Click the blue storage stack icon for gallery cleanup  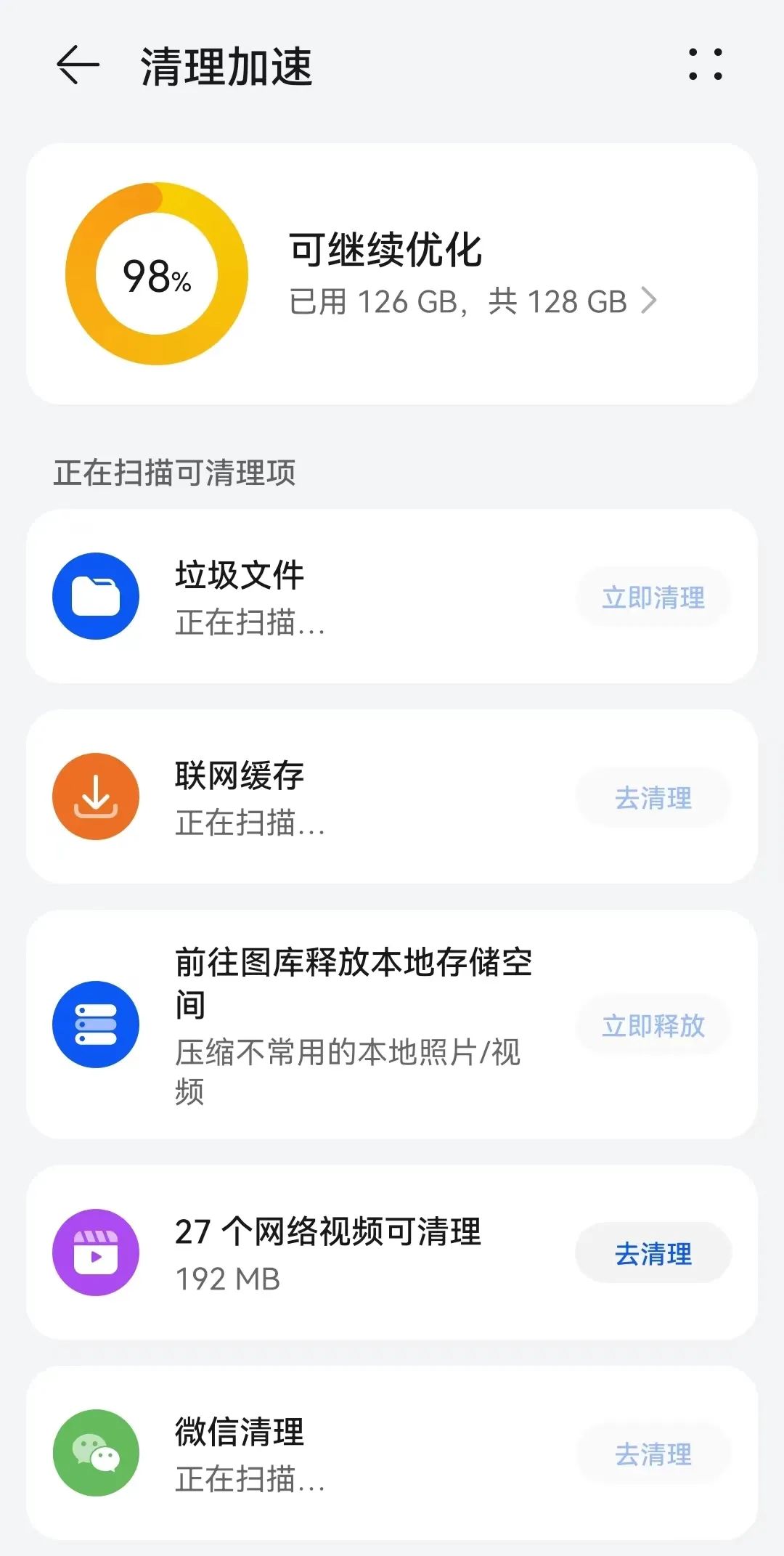(95, 1024)
